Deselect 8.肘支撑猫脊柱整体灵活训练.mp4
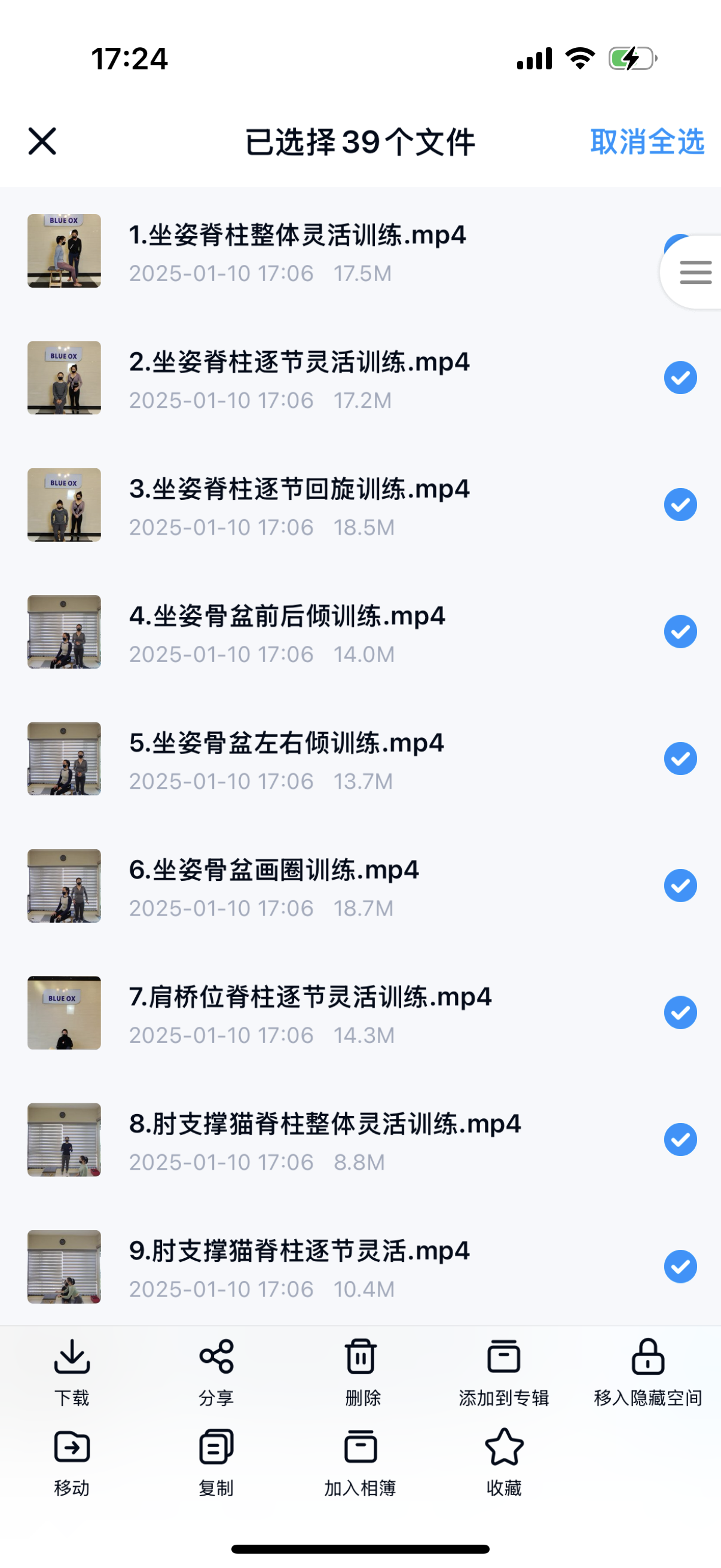This screenshot has width=721, height=1568. (680, 1139)
